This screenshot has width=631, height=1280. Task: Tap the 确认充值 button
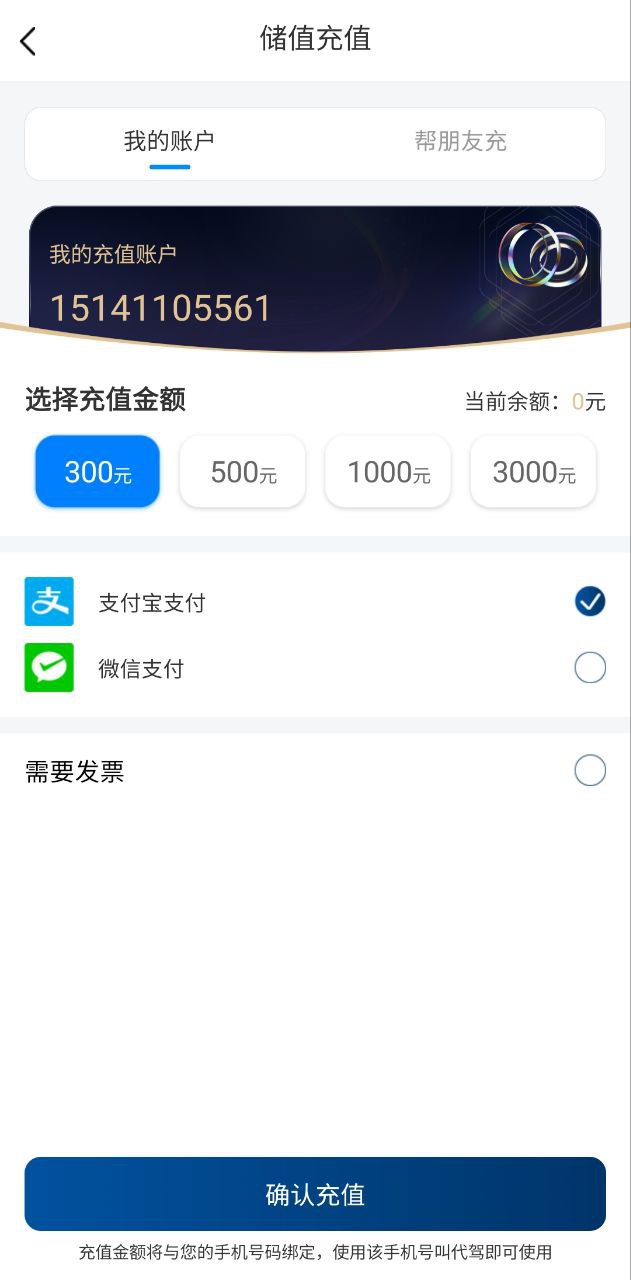coord(315,1194)
